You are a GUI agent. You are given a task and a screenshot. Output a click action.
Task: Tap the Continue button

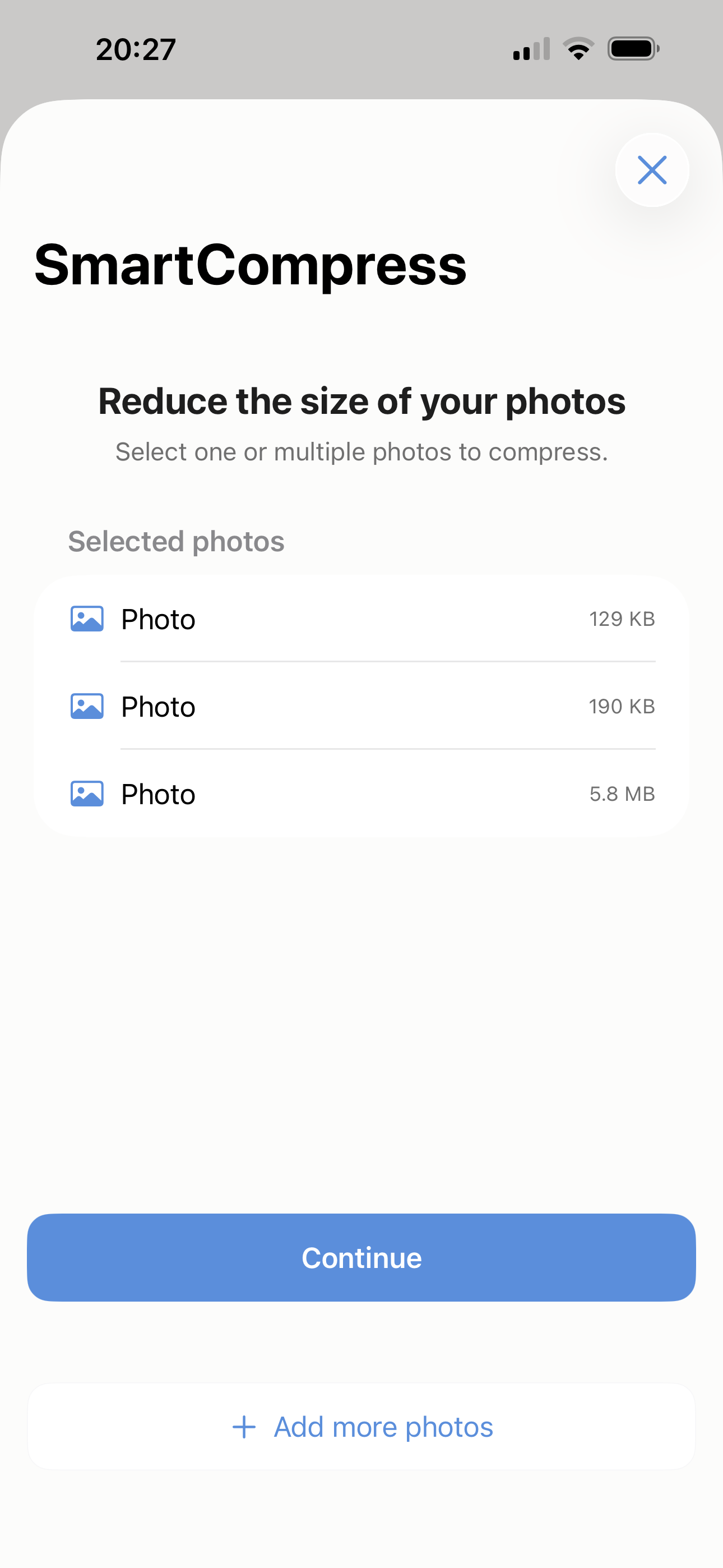[361, 1257]
